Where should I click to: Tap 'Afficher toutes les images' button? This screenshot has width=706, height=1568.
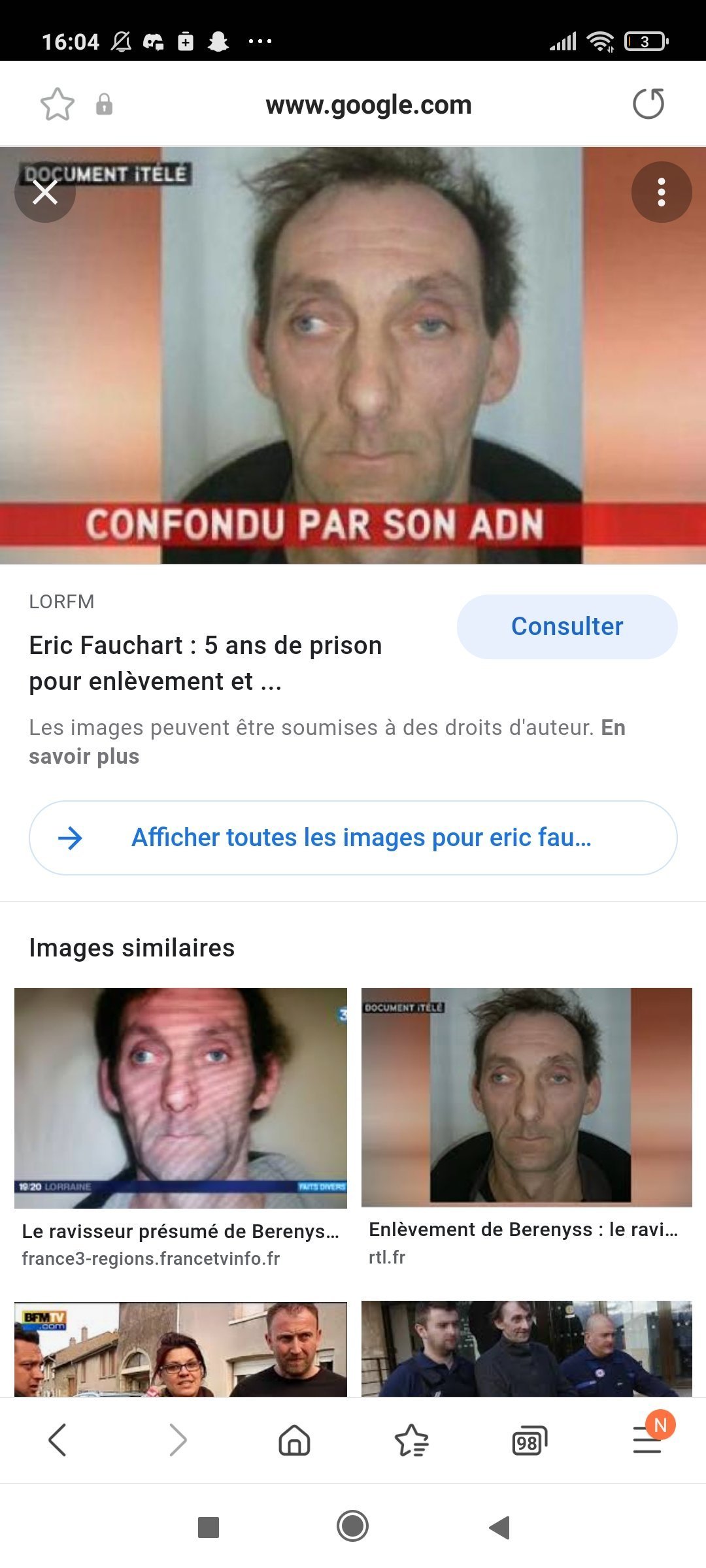pyautogui.click(x=353, y=838)
